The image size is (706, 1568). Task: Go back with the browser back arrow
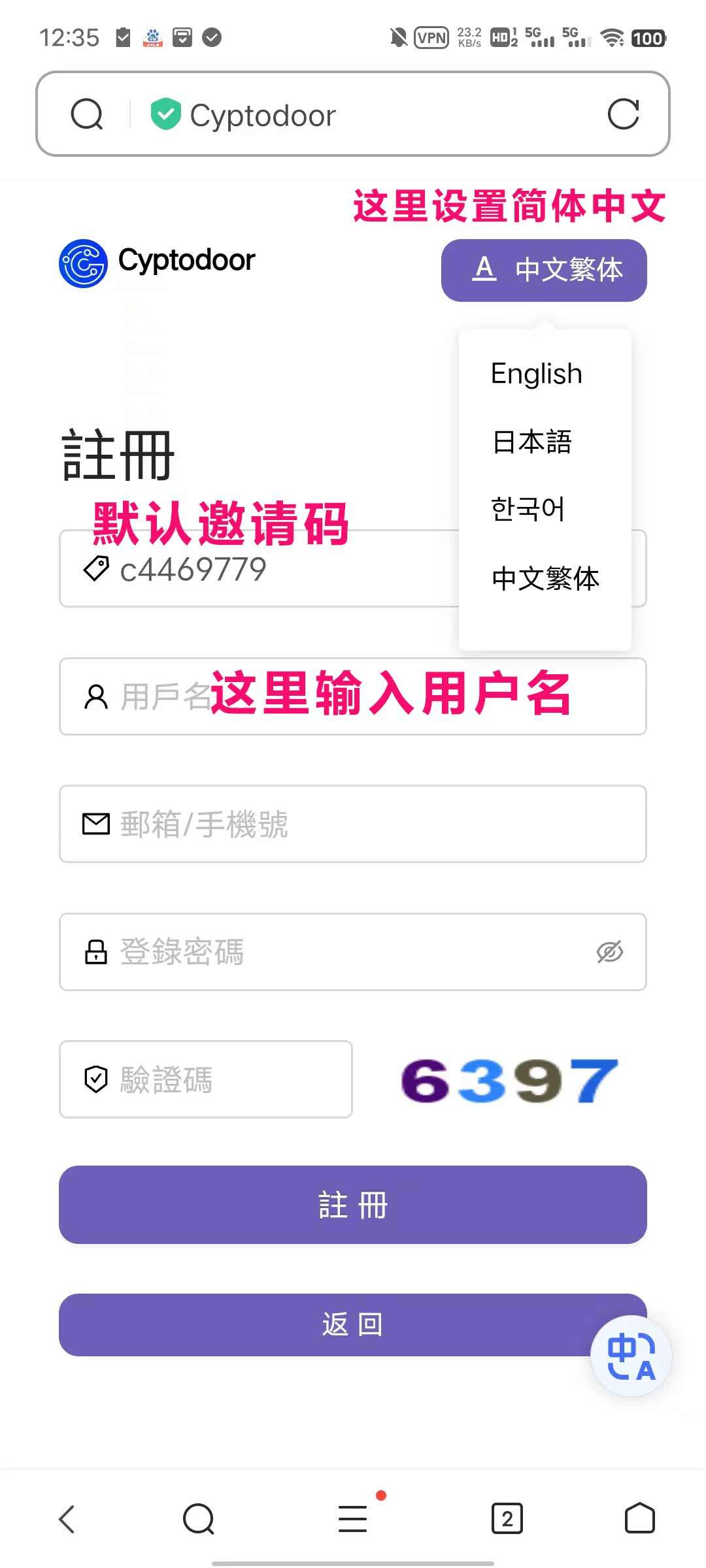point(67,1519)
